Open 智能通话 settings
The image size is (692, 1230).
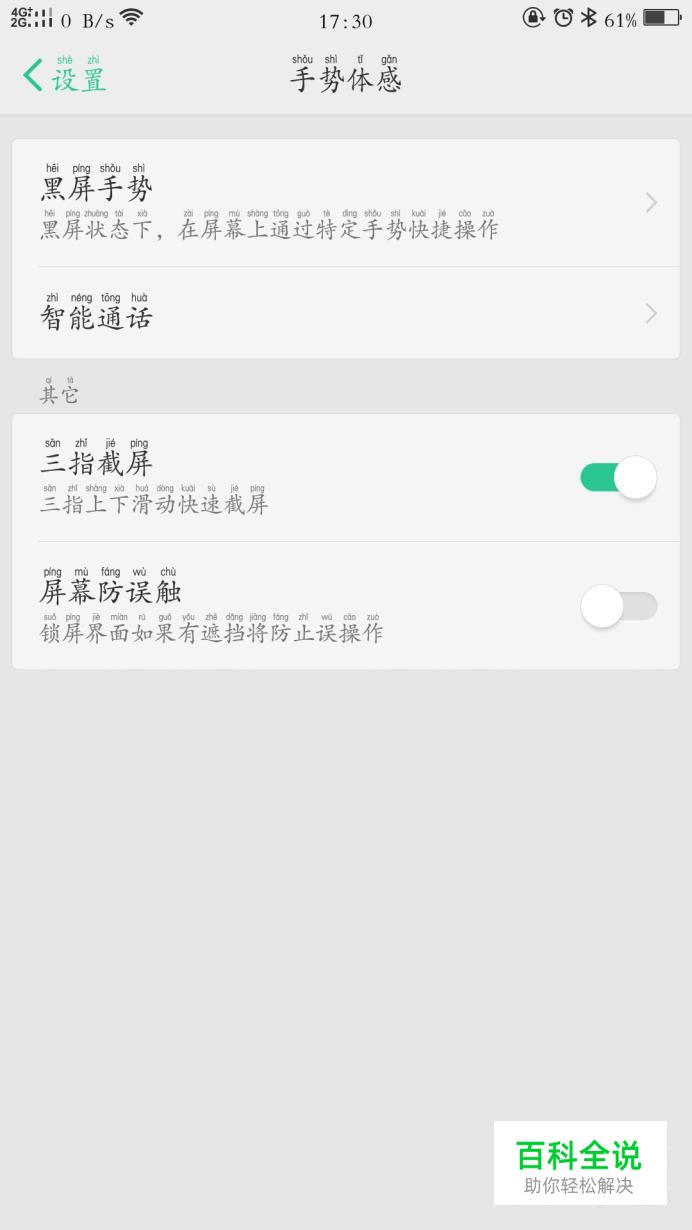(x=346, y=313)
